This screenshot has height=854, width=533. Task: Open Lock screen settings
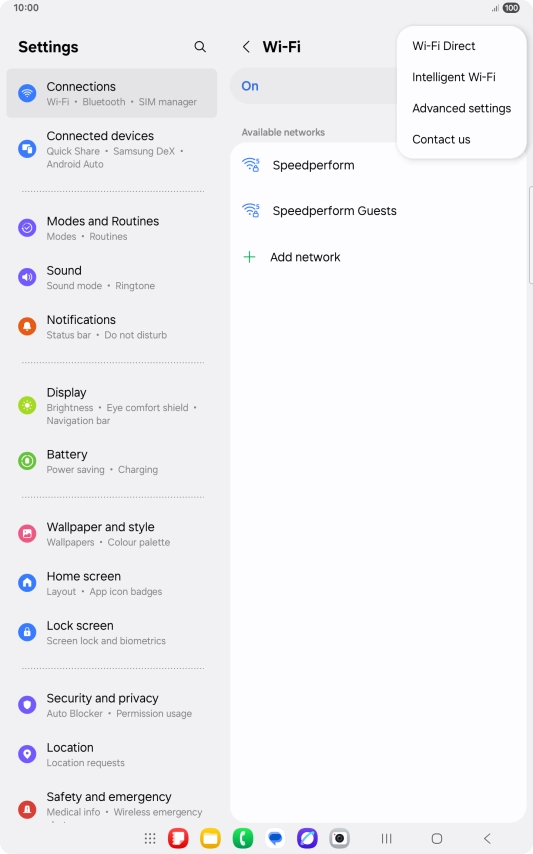pos(112,632)
